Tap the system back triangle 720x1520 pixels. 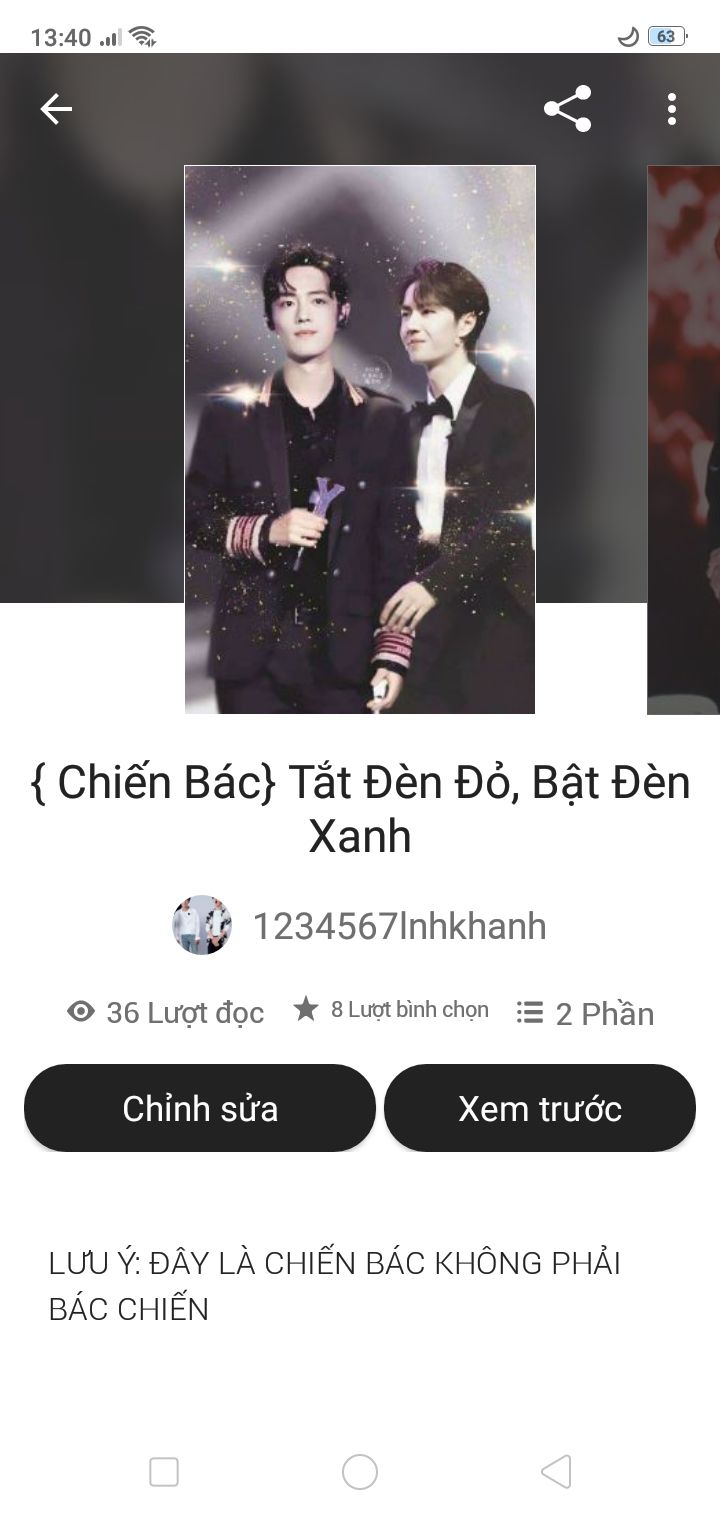556,1472
